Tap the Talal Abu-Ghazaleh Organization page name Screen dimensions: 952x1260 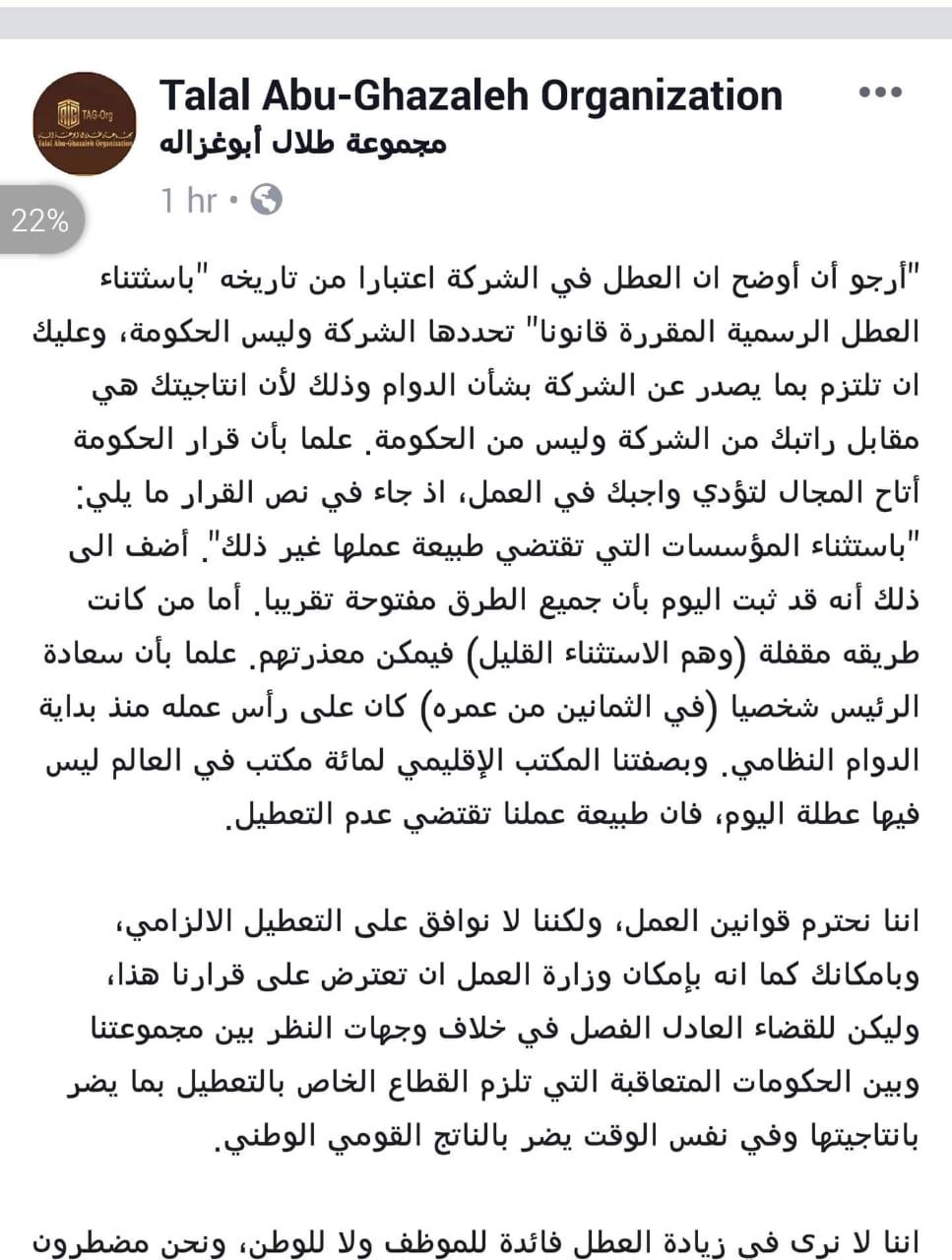(471, 96)
